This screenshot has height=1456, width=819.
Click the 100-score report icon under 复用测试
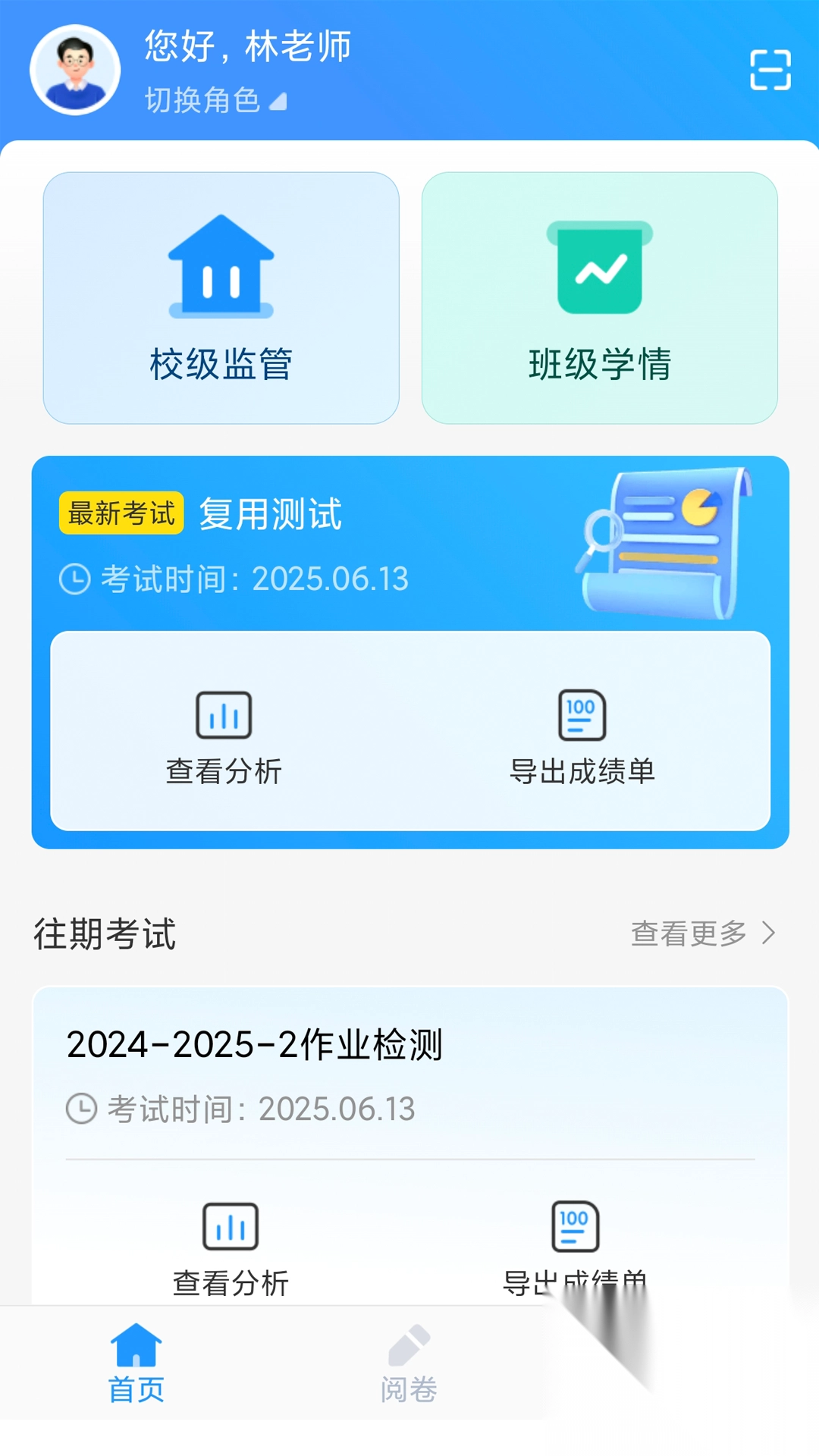(x=582, y=713)
